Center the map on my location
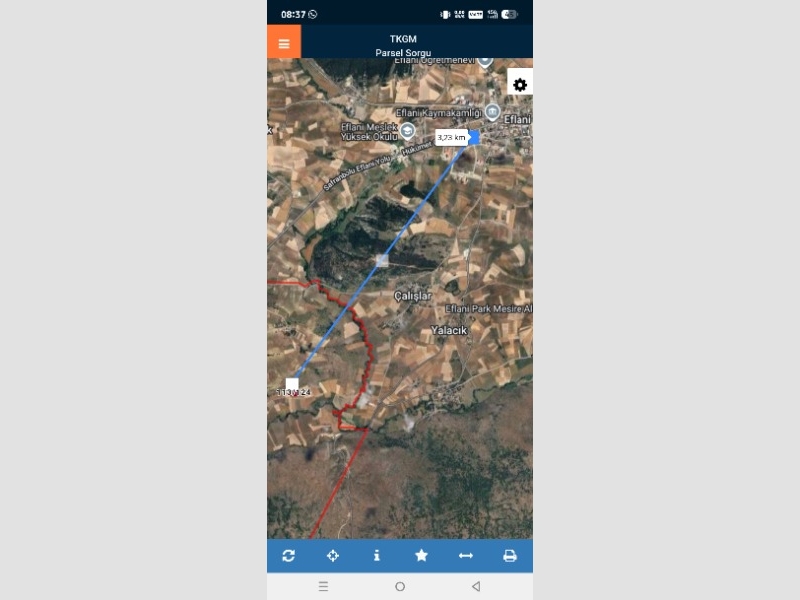This screenshot has width=800, height=600. pyautogui.click(x=333, y=556)
